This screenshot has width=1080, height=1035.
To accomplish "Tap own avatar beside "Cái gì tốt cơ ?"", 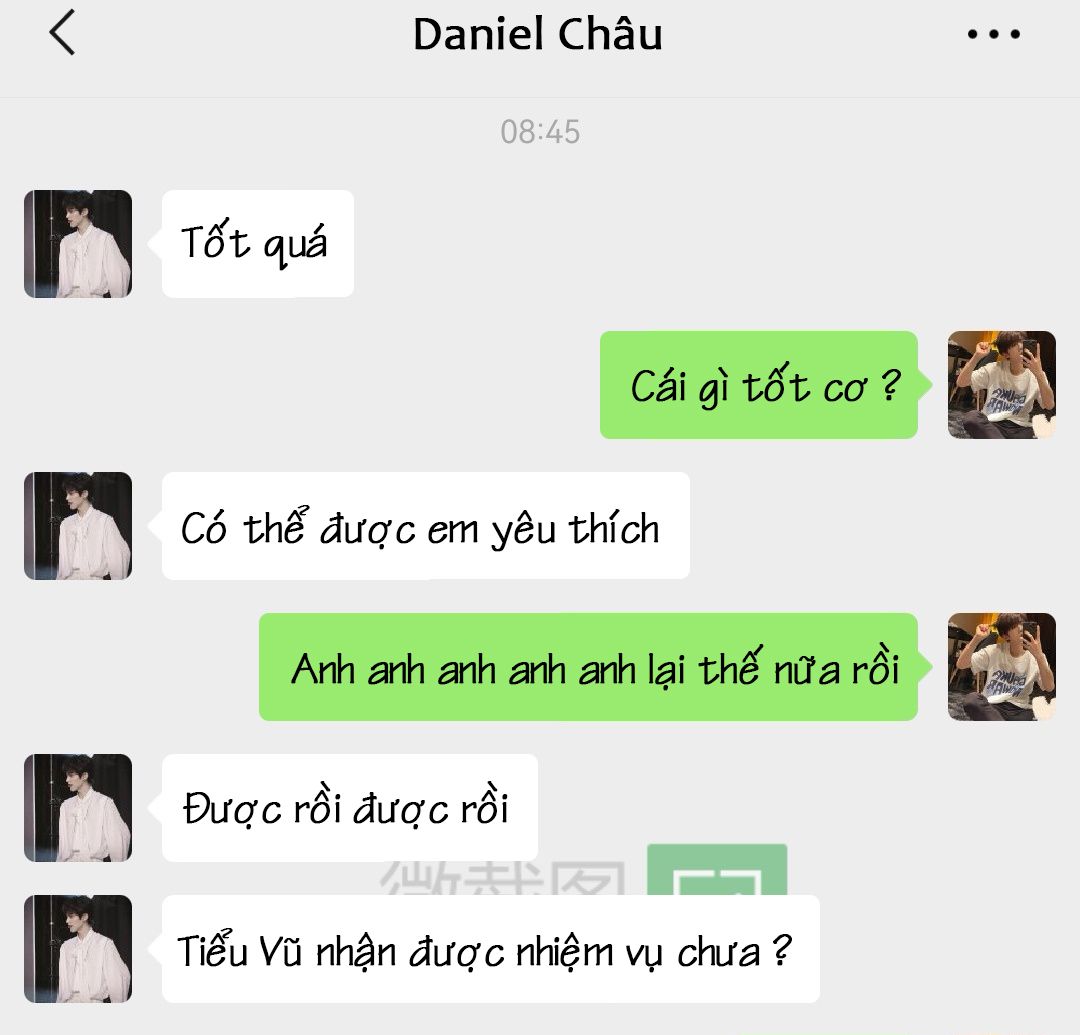I will coord(1001,385).
